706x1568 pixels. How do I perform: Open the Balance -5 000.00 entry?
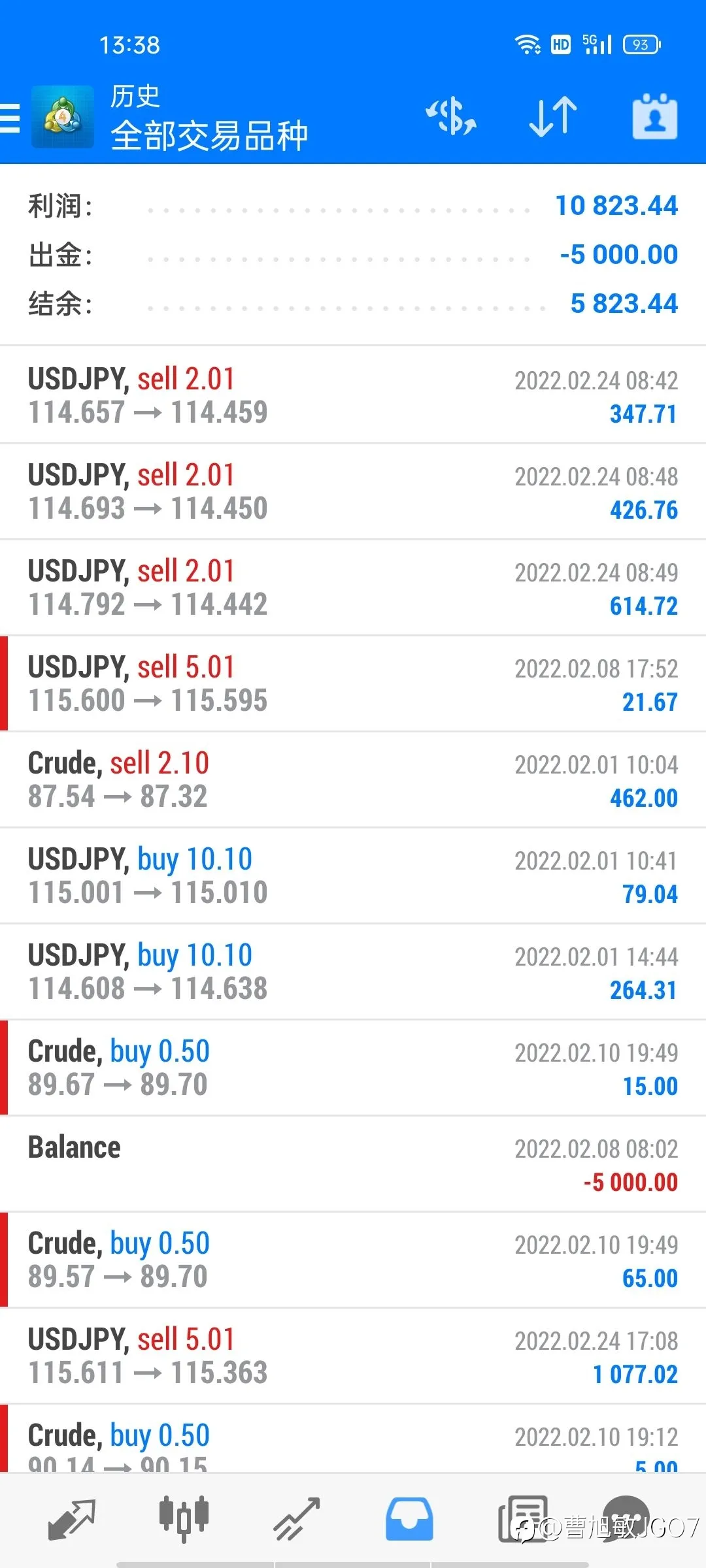(x=353, y=1164)
